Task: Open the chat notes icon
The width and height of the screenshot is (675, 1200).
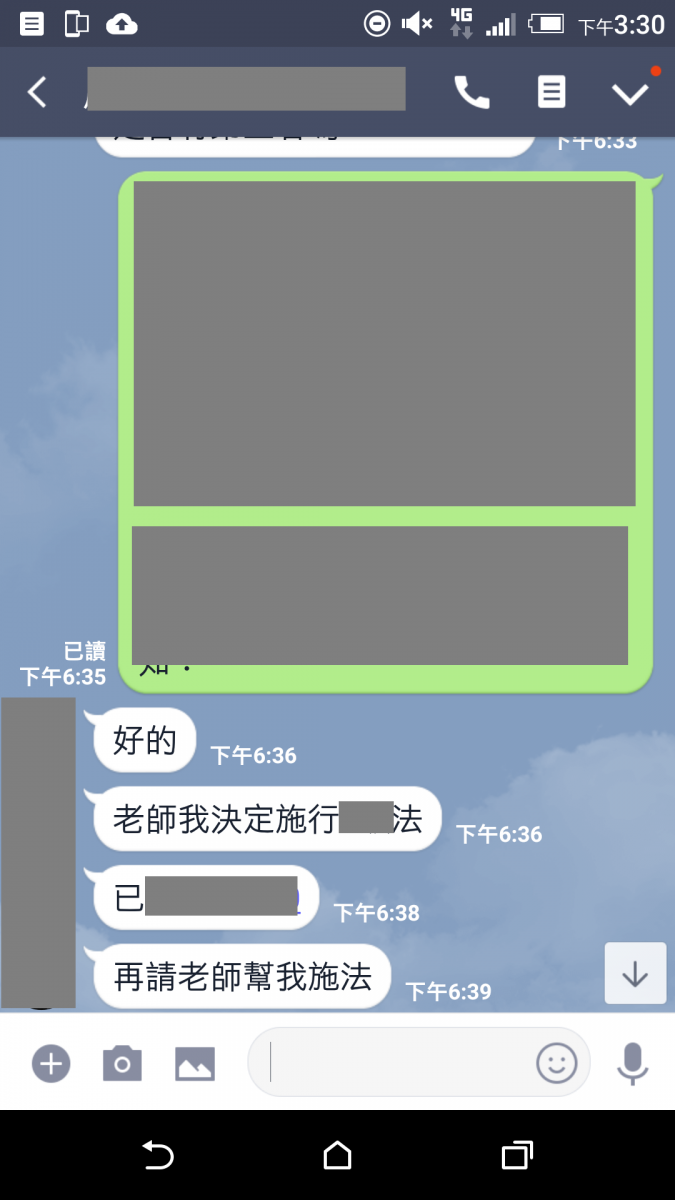Action: (551, 92)
